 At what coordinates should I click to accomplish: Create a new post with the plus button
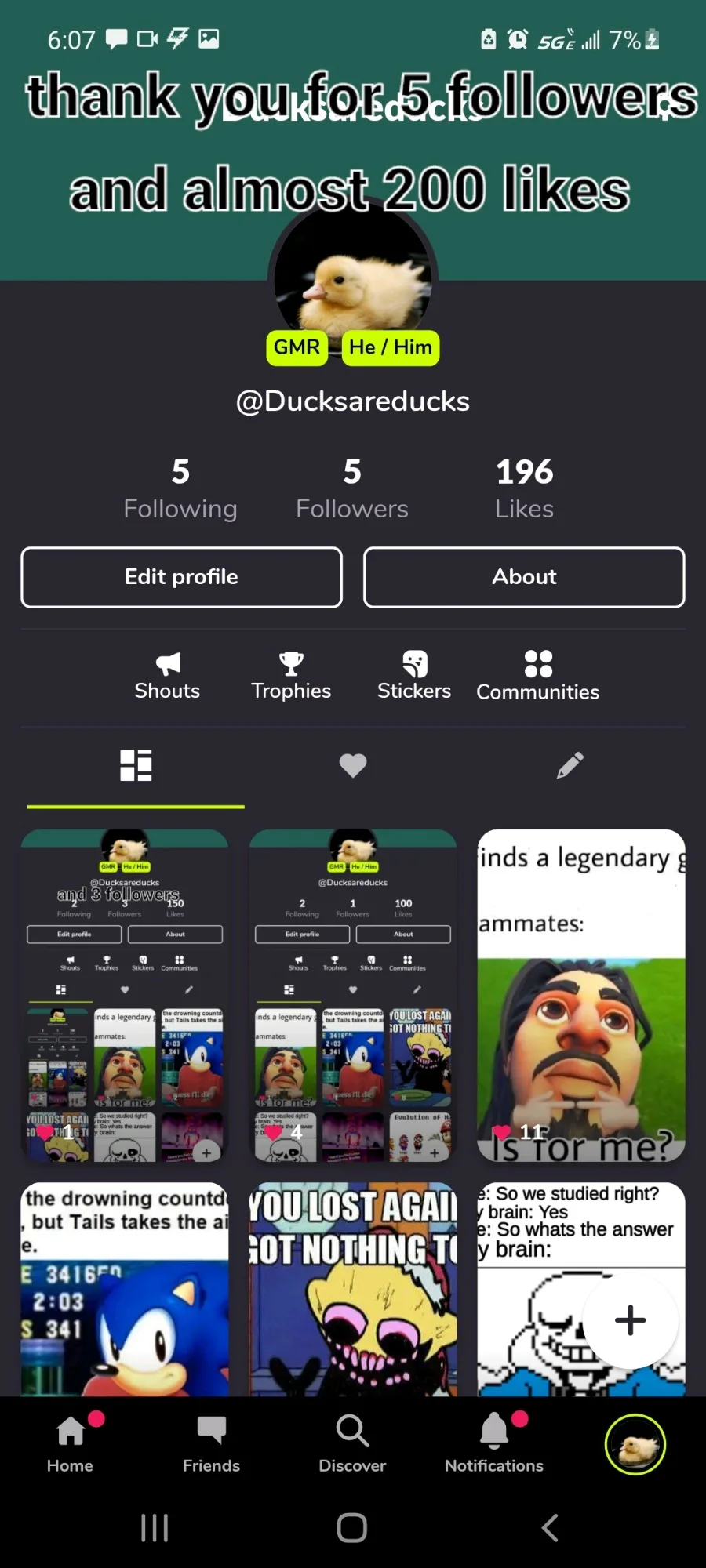click(630, 1319)
